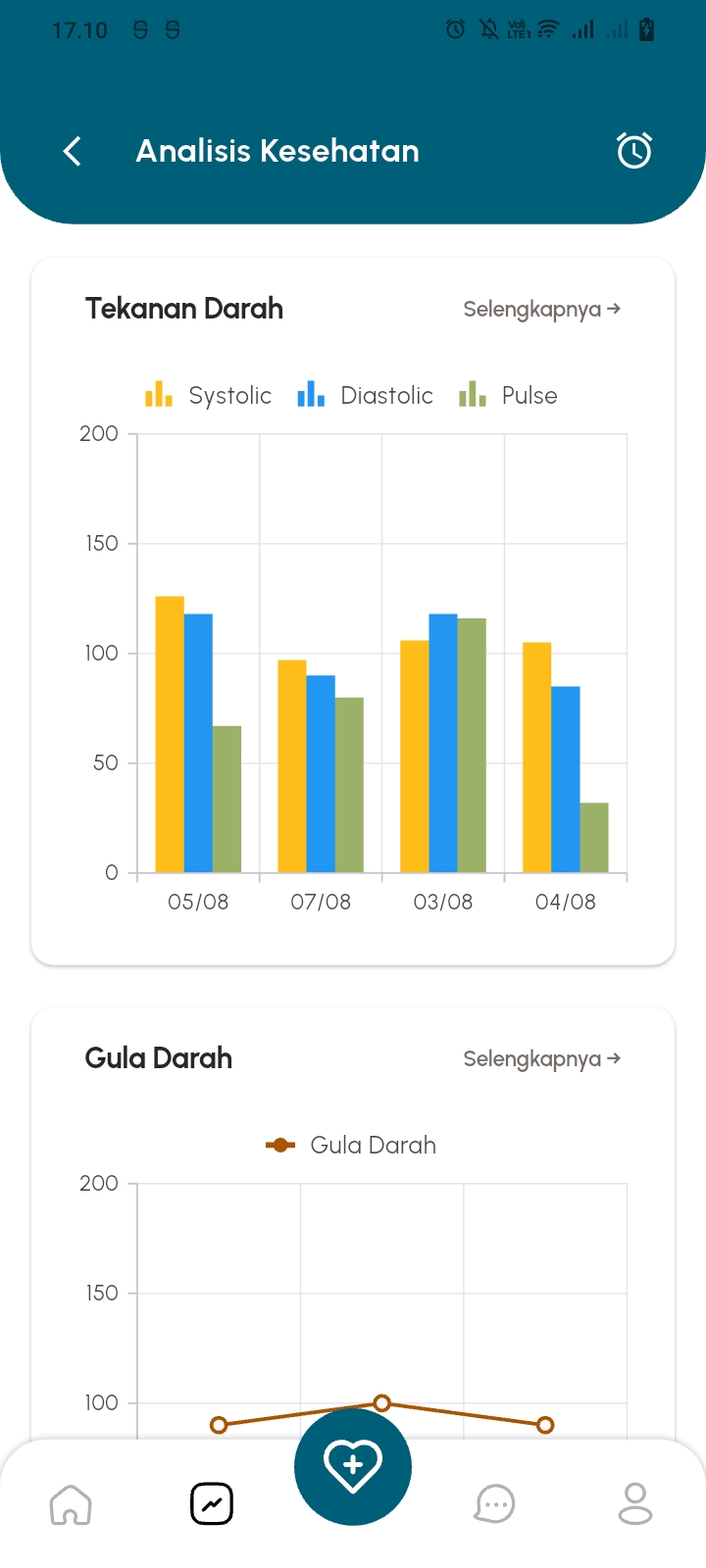Open Selengkapnya for Gula Darah
The image size is (706, 1568).
pyautogui.click(x=541, y=1059)
